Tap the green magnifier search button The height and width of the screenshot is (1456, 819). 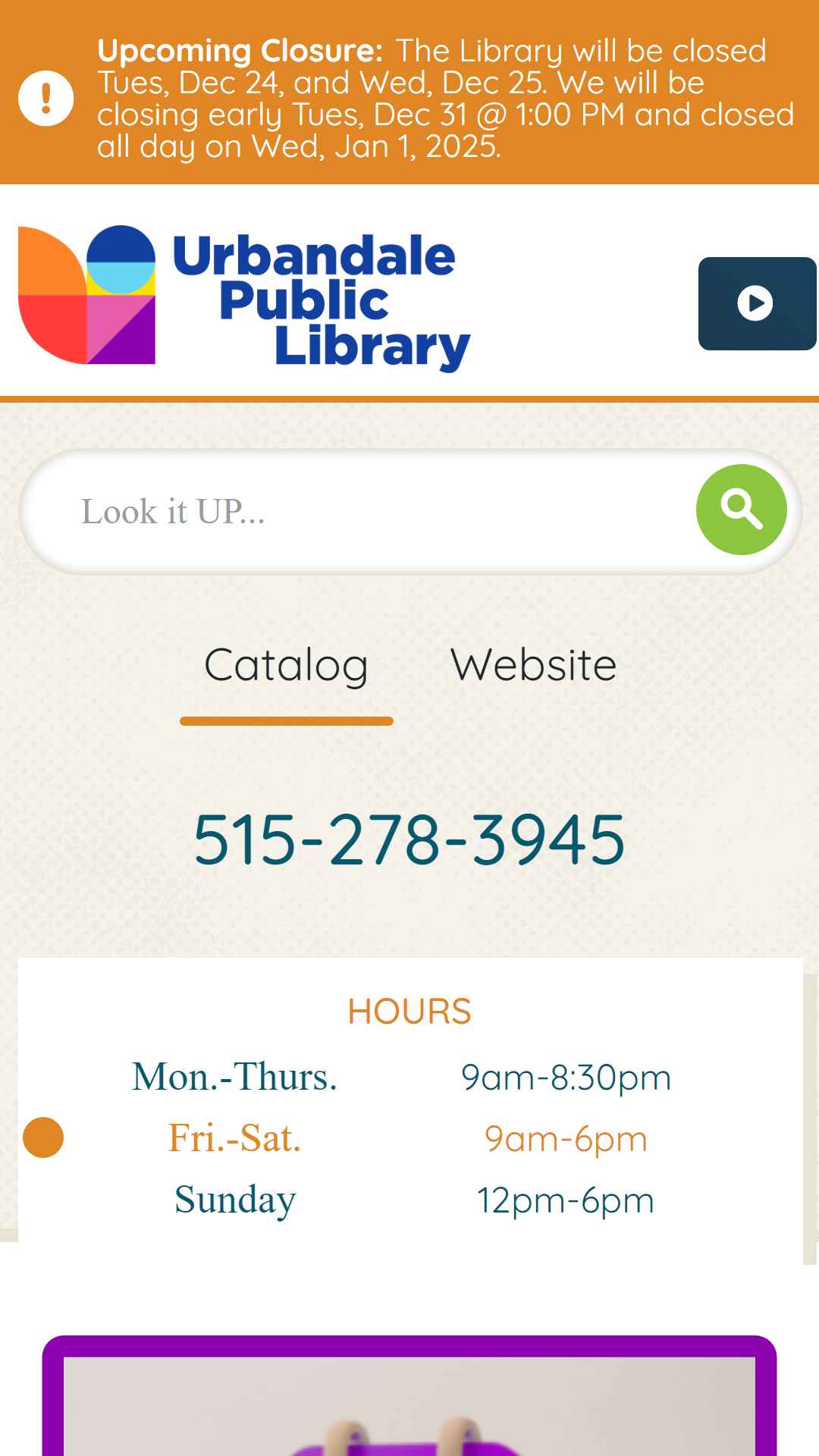pyautogui.click(x=741, y=510)
